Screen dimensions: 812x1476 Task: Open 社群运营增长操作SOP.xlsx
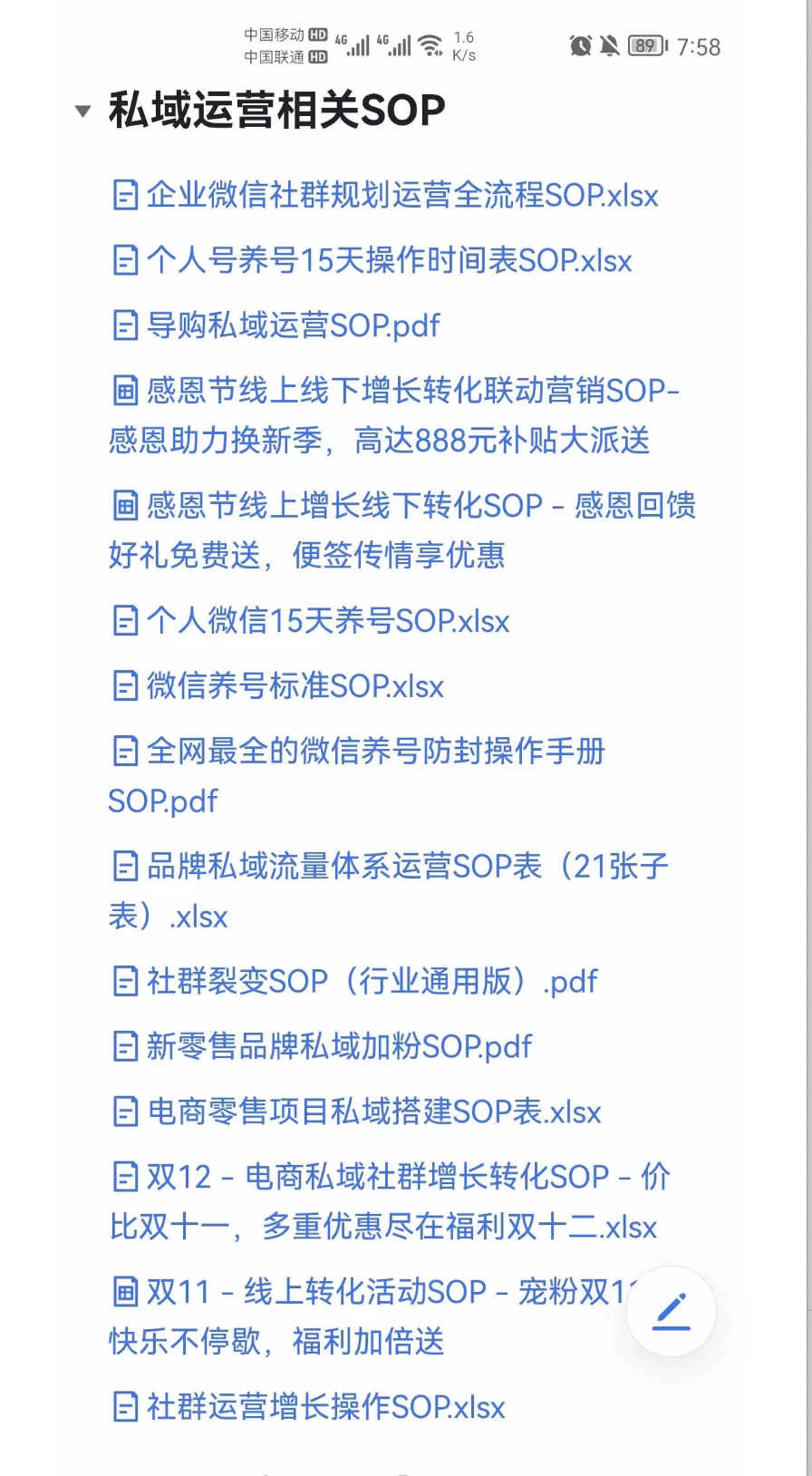(x=325, y=1407)
